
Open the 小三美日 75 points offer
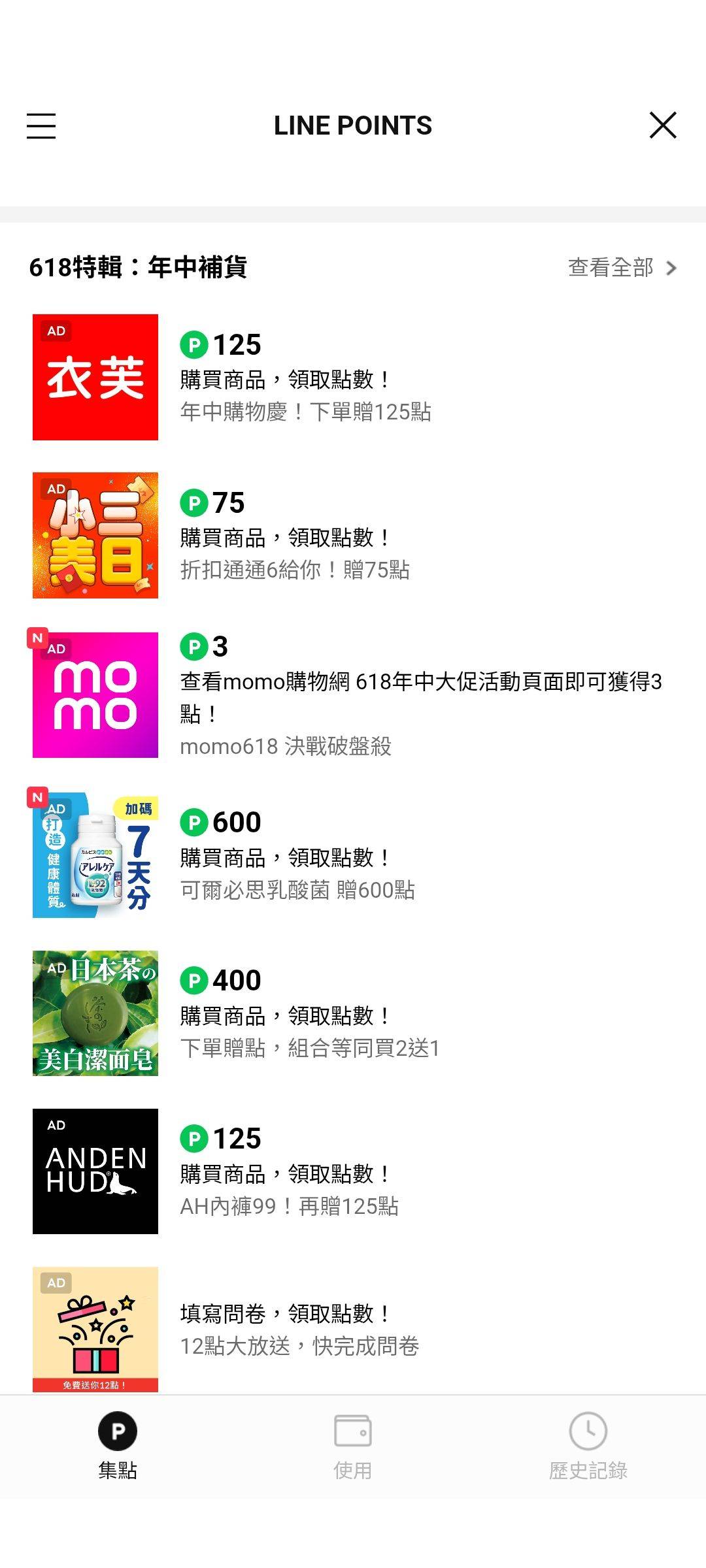(353, 536)
